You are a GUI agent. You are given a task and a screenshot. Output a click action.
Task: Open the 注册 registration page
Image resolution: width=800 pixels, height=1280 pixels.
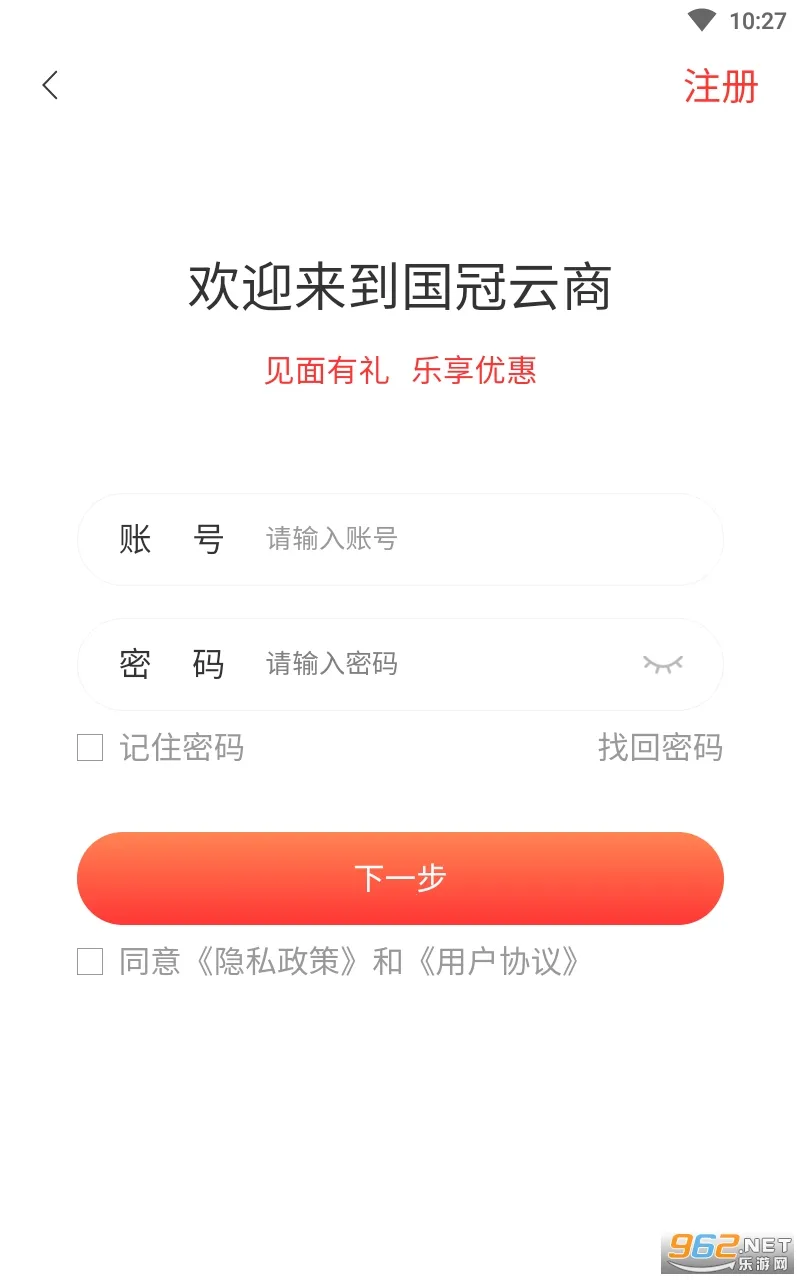pyautogui.click(x=720, y=87)
